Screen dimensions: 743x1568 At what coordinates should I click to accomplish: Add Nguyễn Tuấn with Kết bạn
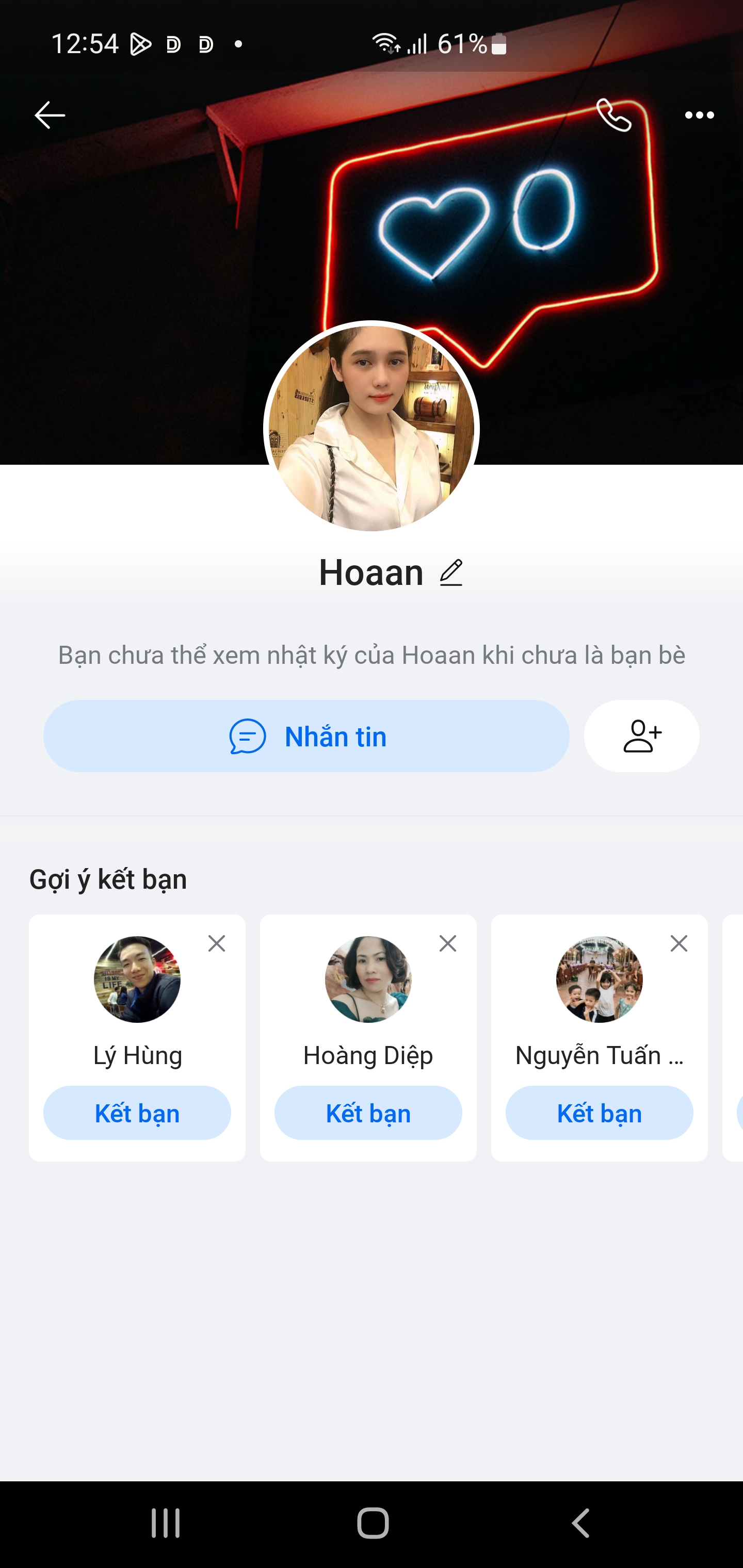599,1113
